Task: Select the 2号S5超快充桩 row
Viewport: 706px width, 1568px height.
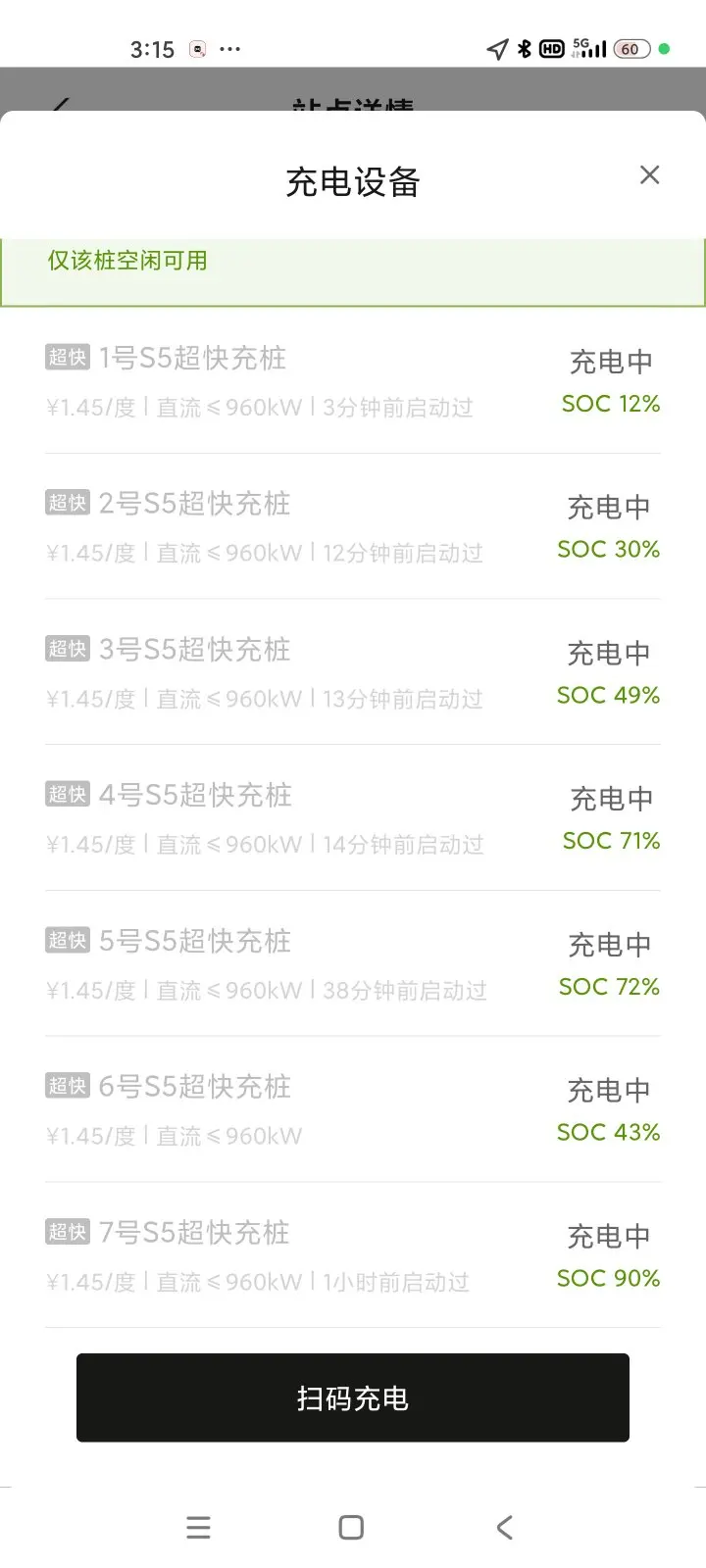Action: tap(353, 526)
